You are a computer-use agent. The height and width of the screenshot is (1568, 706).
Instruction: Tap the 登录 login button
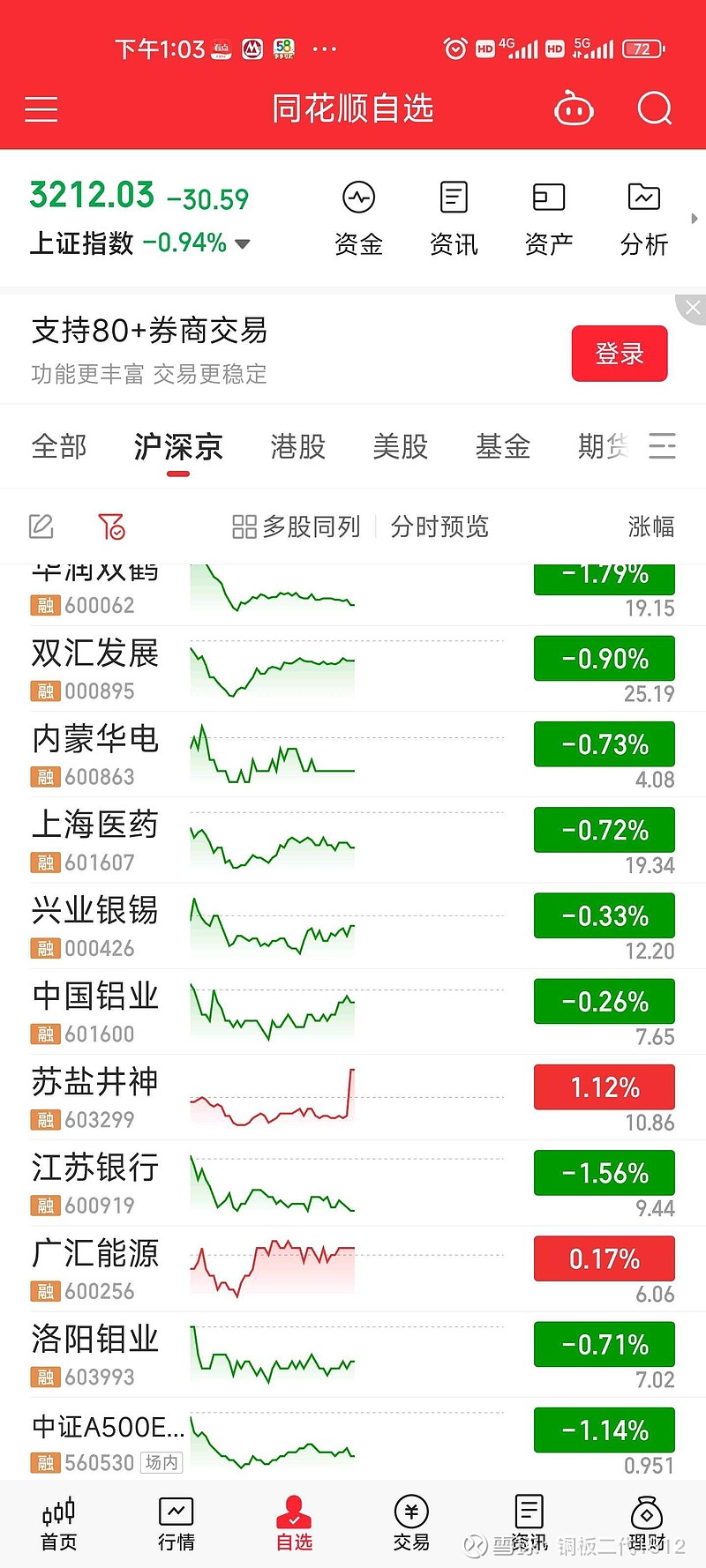point(620,353)
